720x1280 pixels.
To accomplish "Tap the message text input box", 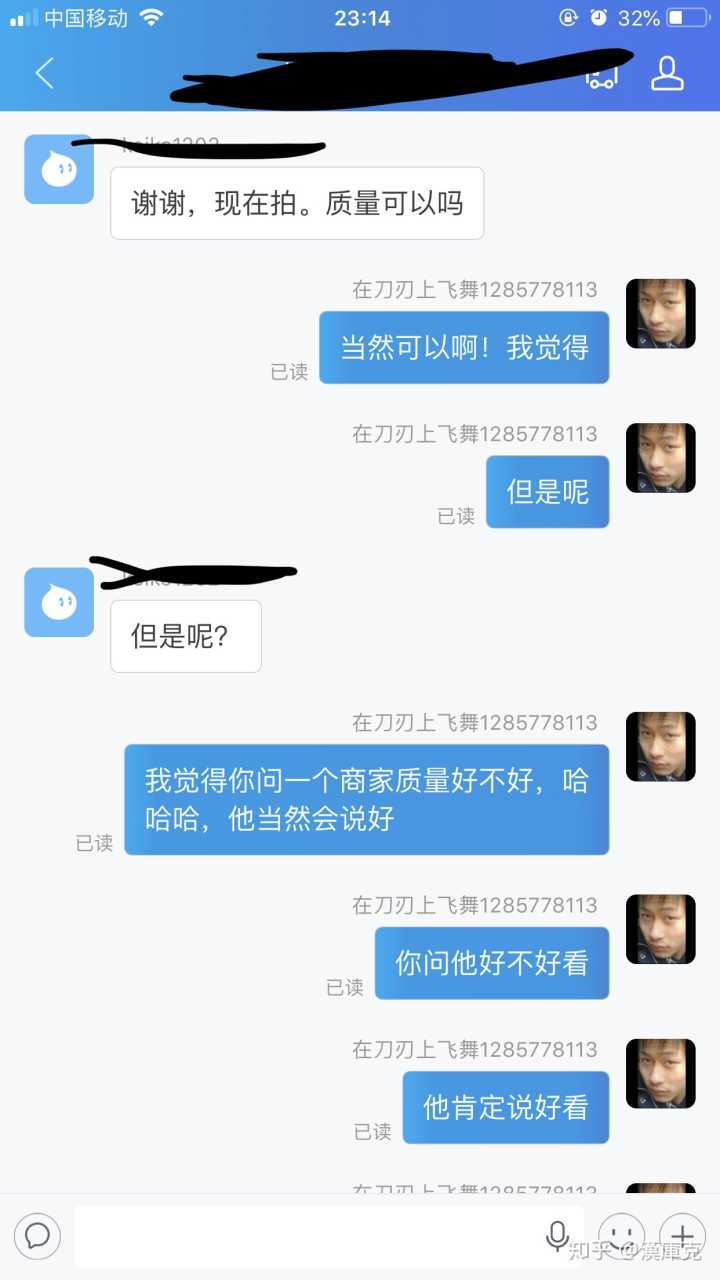I will 310,1236.
